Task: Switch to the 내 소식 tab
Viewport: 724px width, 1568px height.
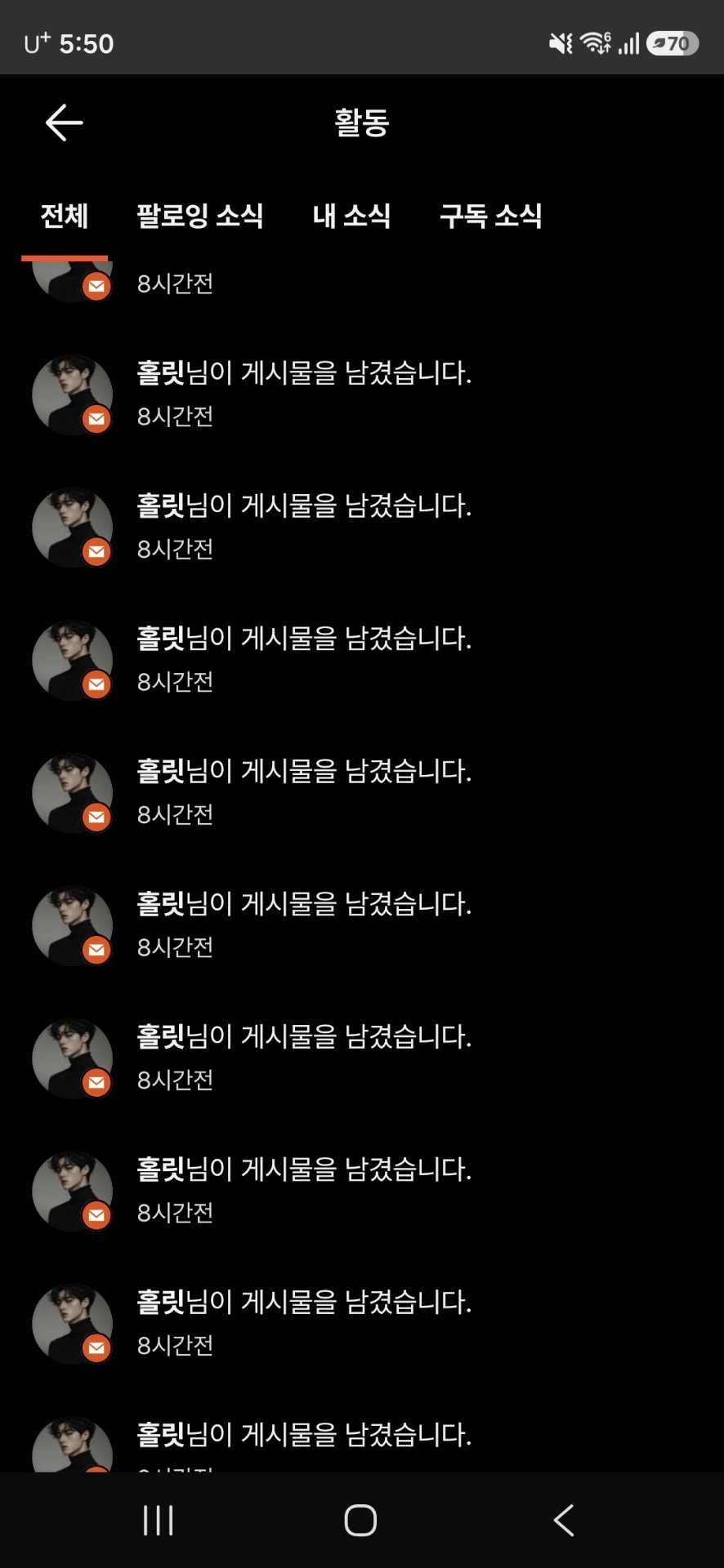Action: 351,216
